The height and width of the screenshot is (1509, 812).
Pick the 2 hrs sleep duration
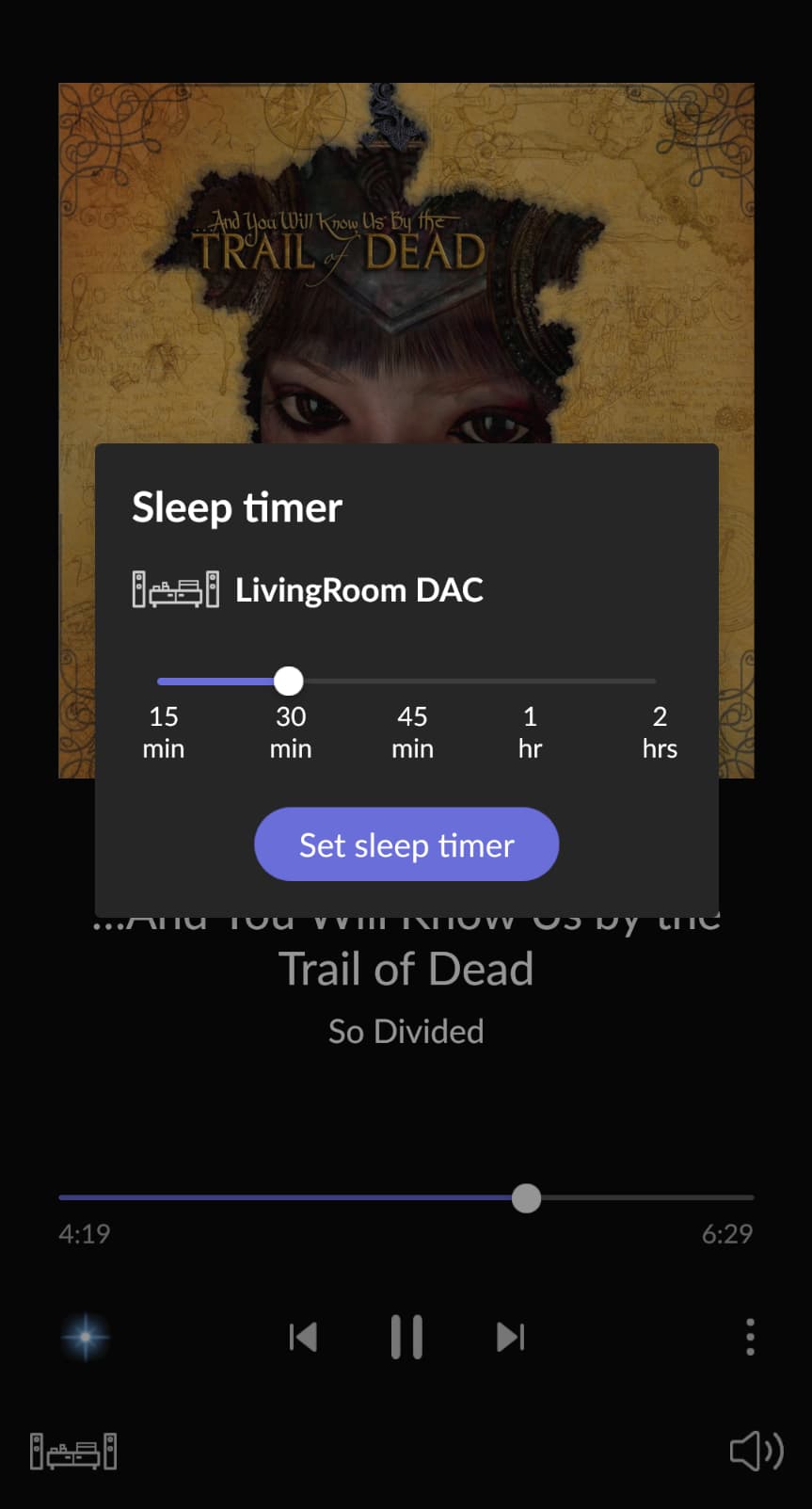coord(655,681)
